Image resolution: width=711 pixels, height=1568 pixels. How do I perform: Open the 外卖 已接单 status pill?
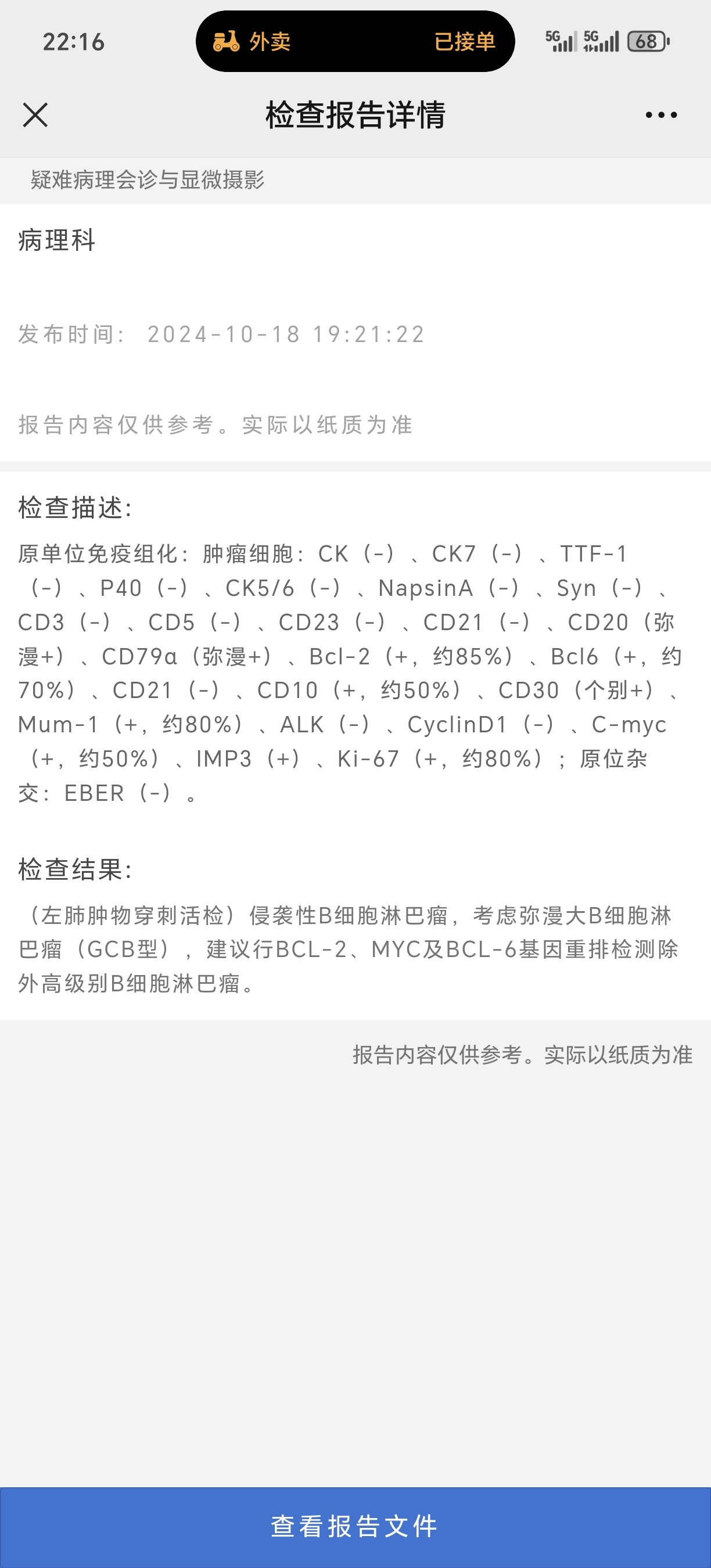(355, 41)
